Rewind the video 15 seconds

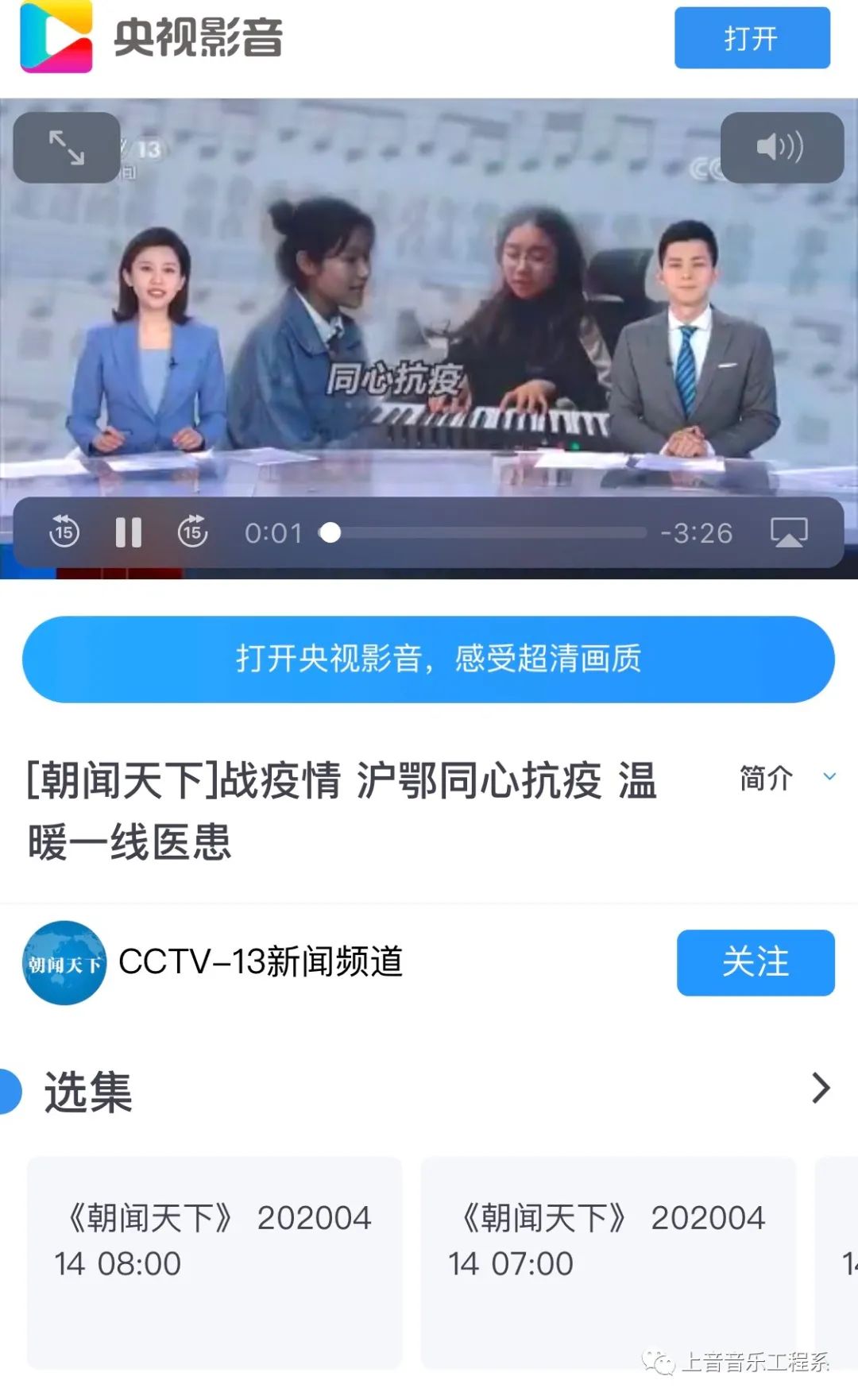[64, 532]
